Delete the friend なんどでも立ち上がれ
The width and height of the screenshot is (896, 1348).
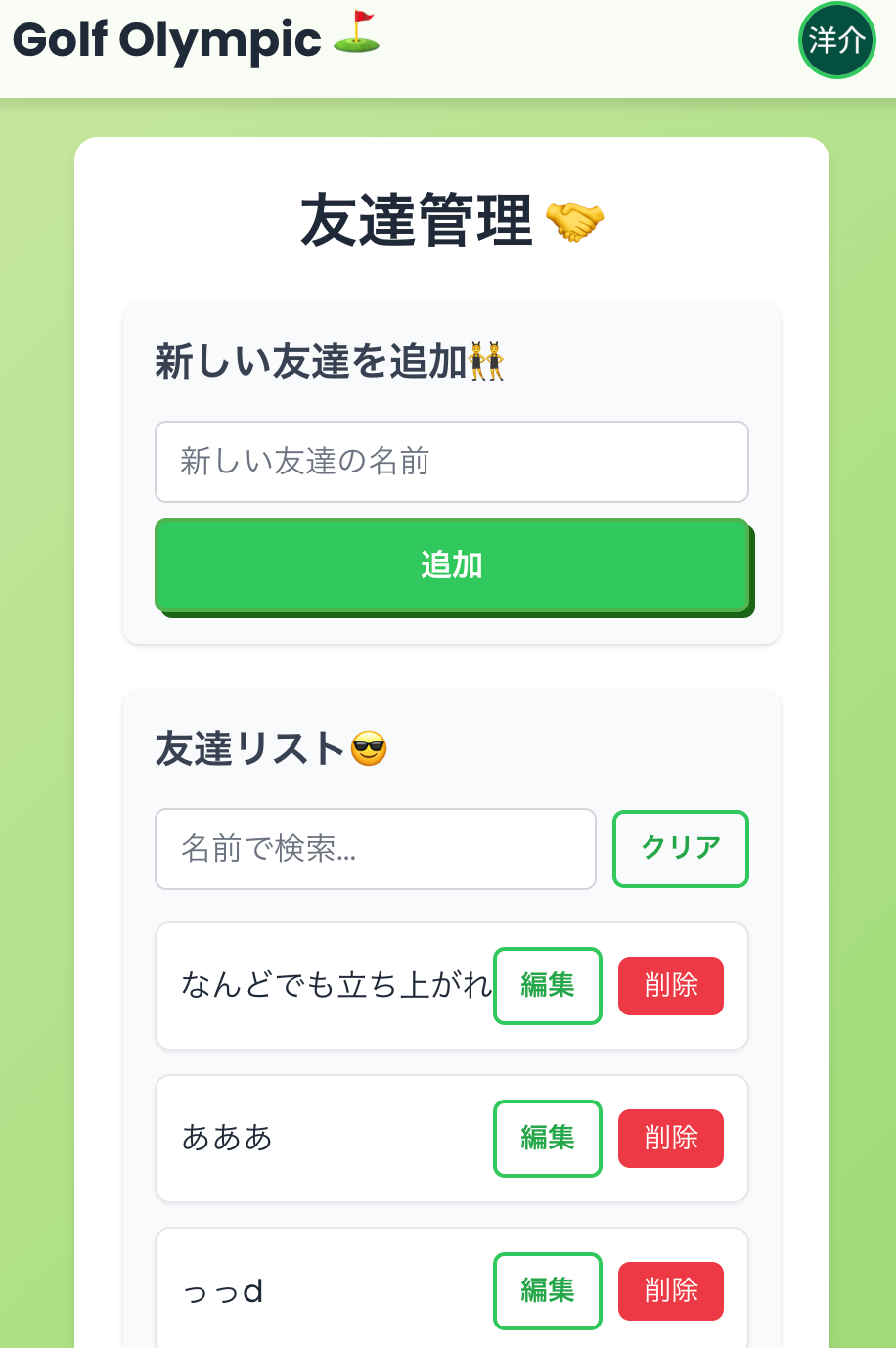[670, 986]
